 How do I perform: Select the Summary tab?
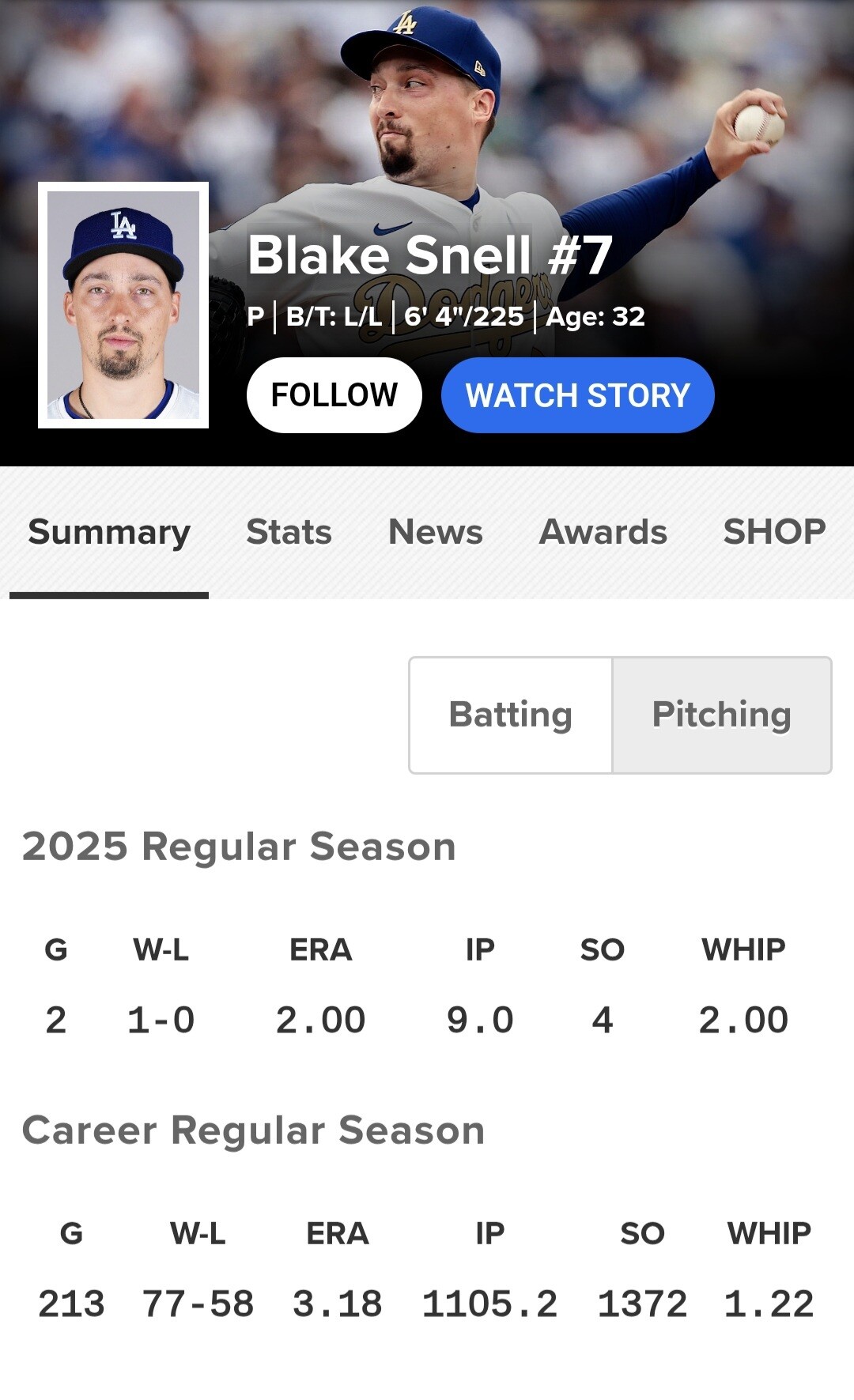(x=109, y=532)
